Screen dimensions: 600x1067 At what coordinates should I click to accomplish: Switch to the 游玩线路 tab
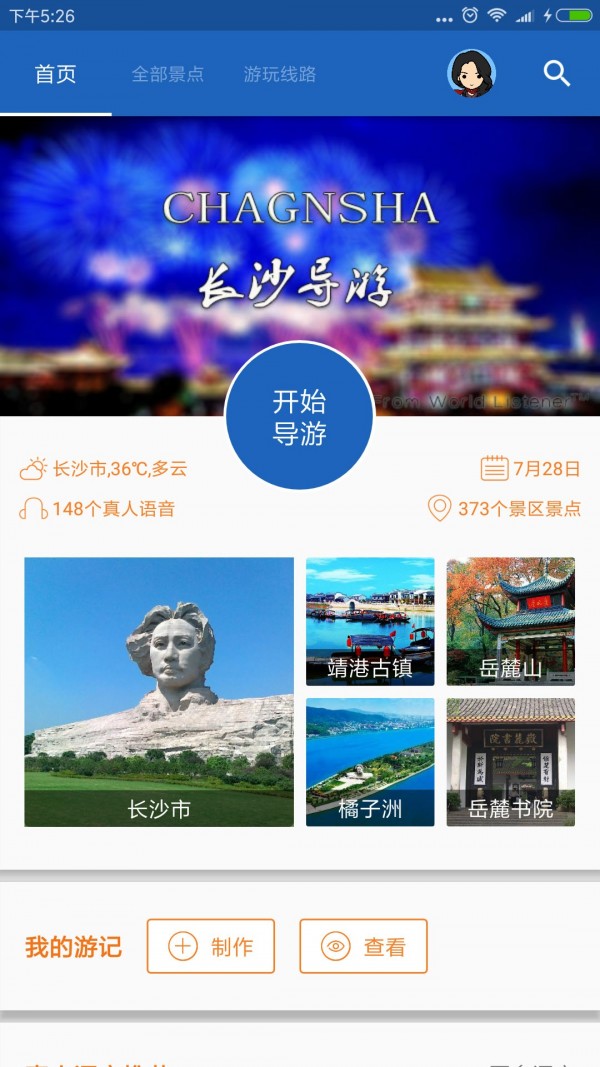coord(280,74)
